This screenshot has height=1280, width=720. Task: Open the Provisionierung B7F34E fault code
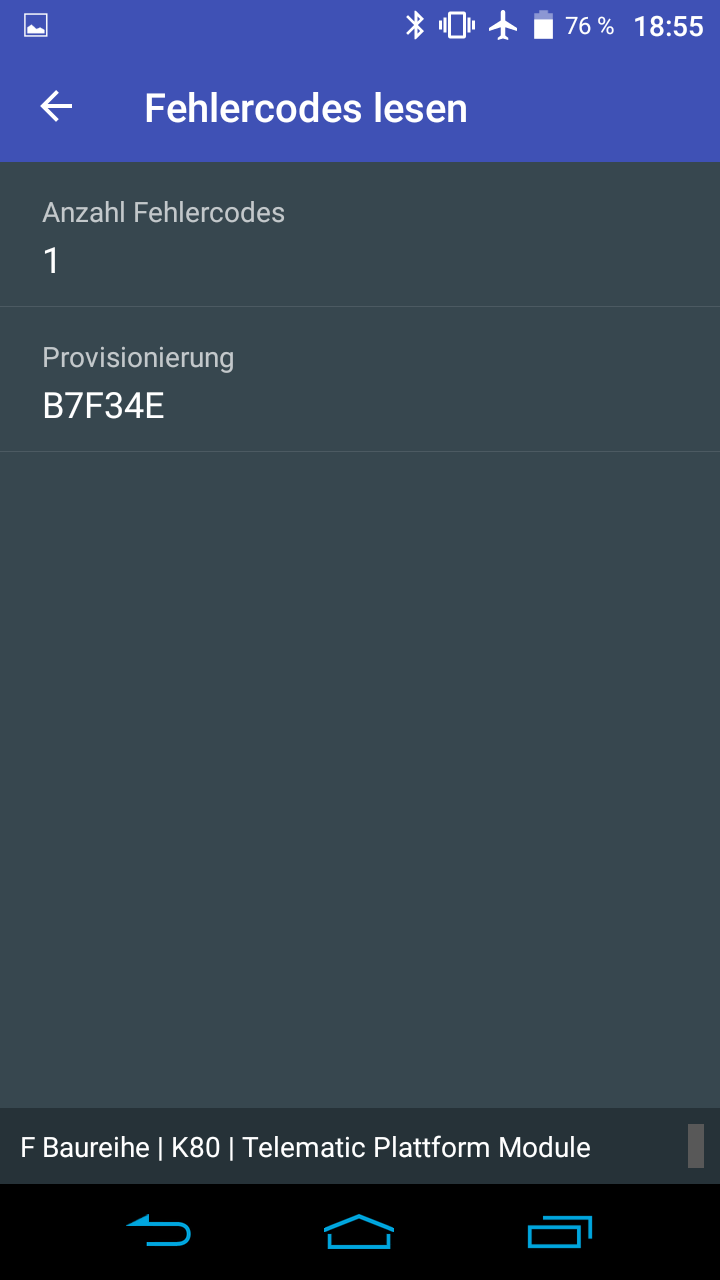pos(360,380)
